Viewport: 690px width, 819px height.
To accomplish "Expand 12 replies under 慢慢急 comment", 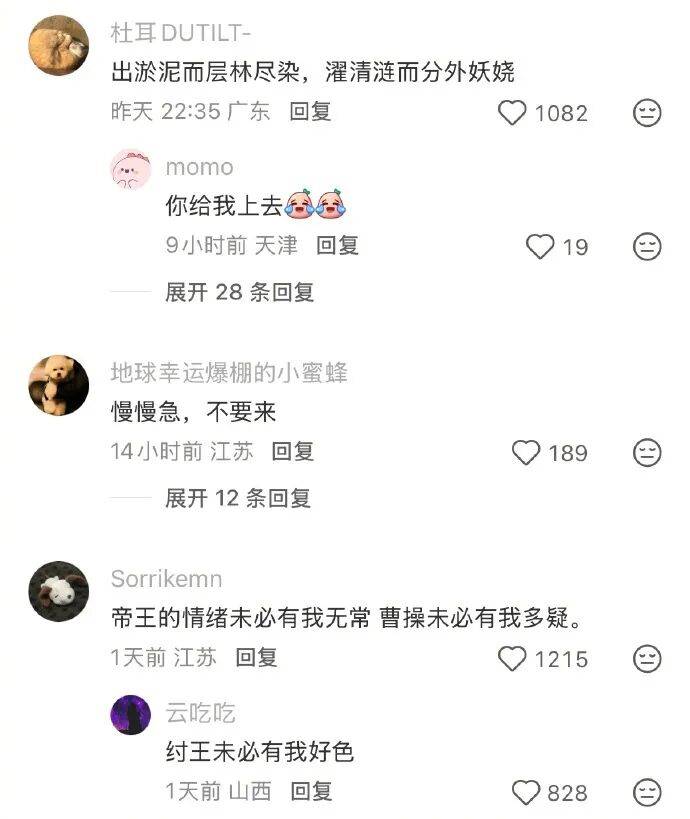I will (237, 497).
